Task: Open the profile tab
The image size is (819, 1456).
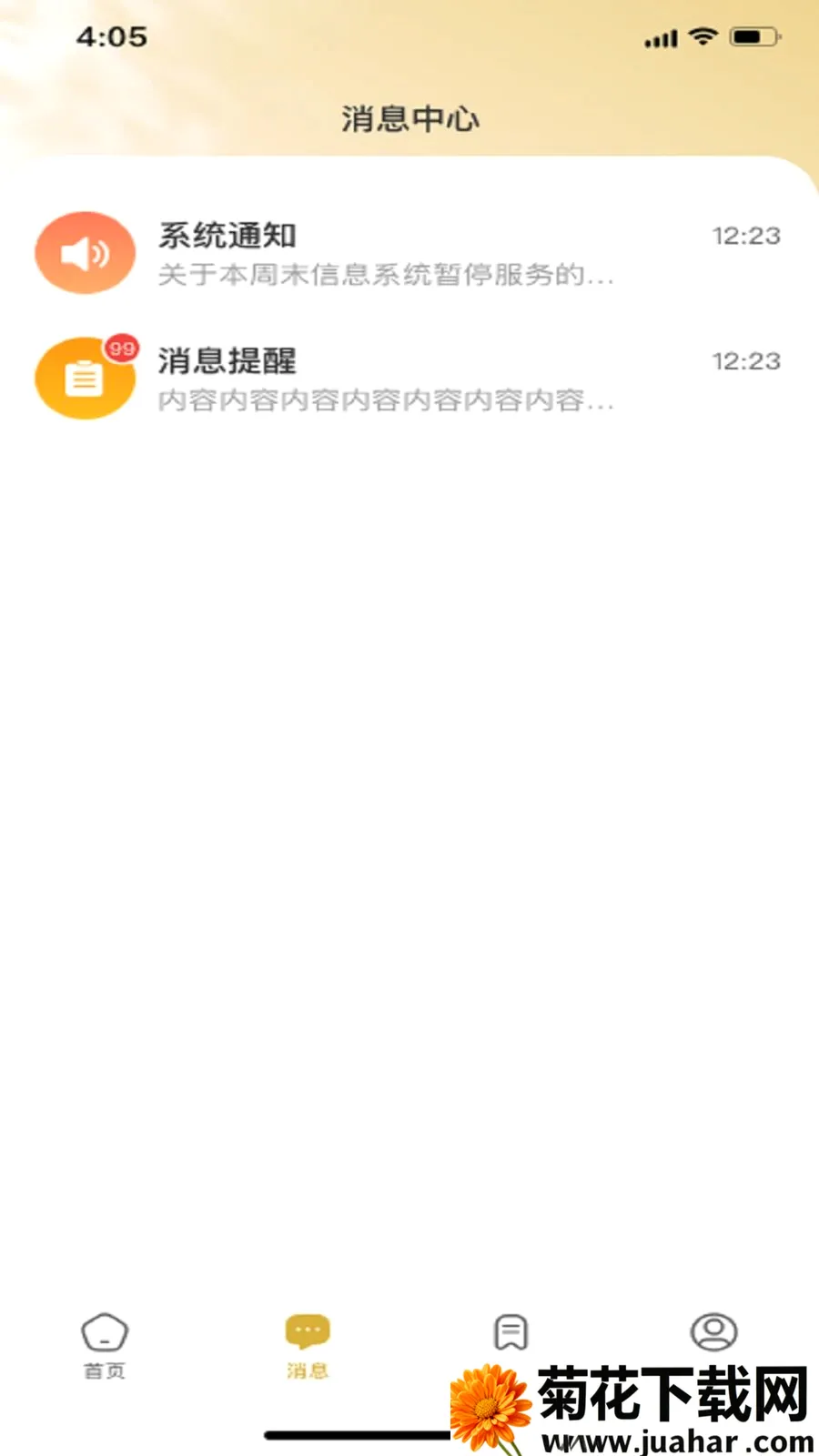Action: [714, 1332]
